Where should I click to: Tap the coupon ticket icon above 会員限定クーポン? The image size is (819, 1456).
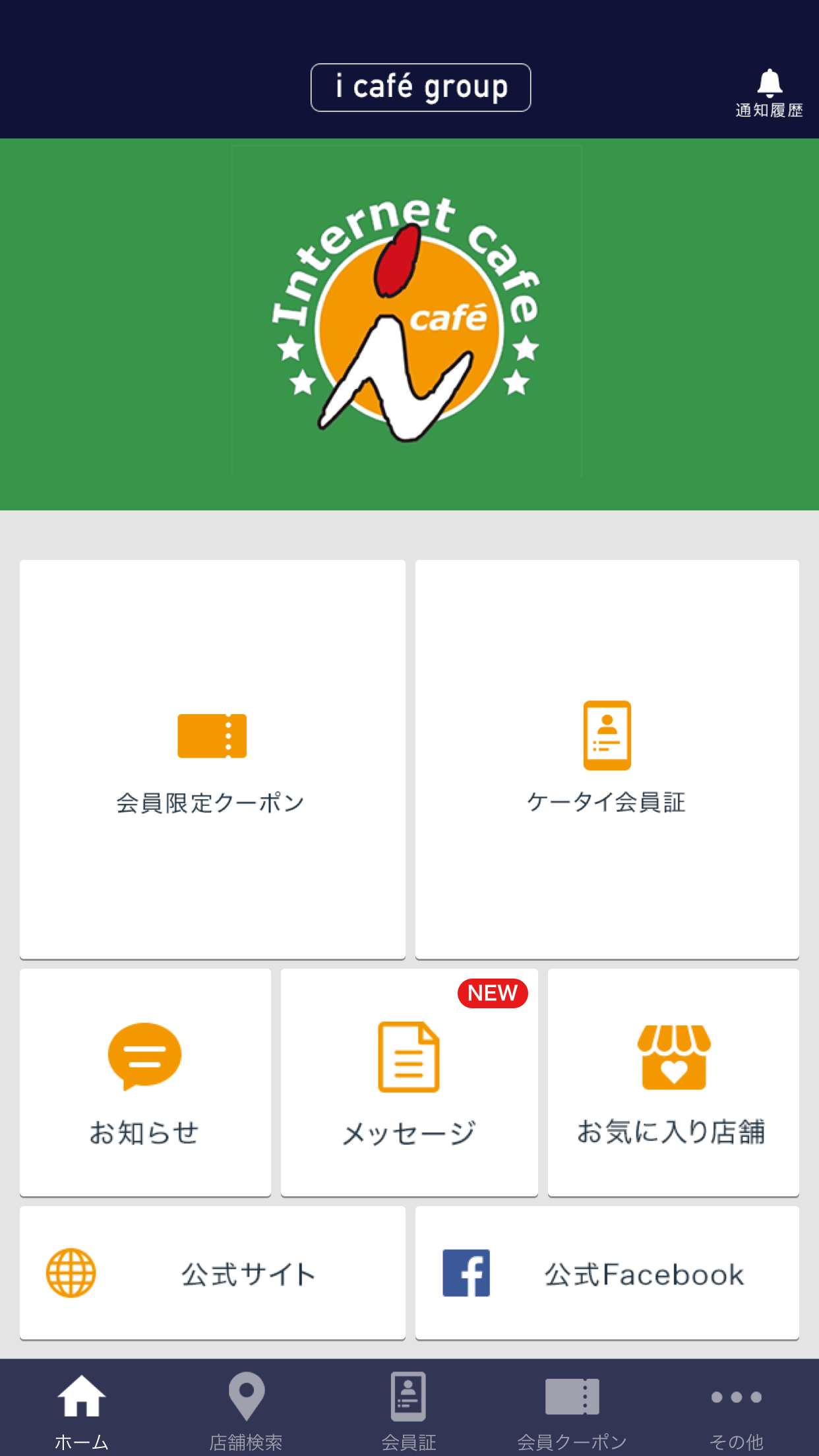(212, 735)
